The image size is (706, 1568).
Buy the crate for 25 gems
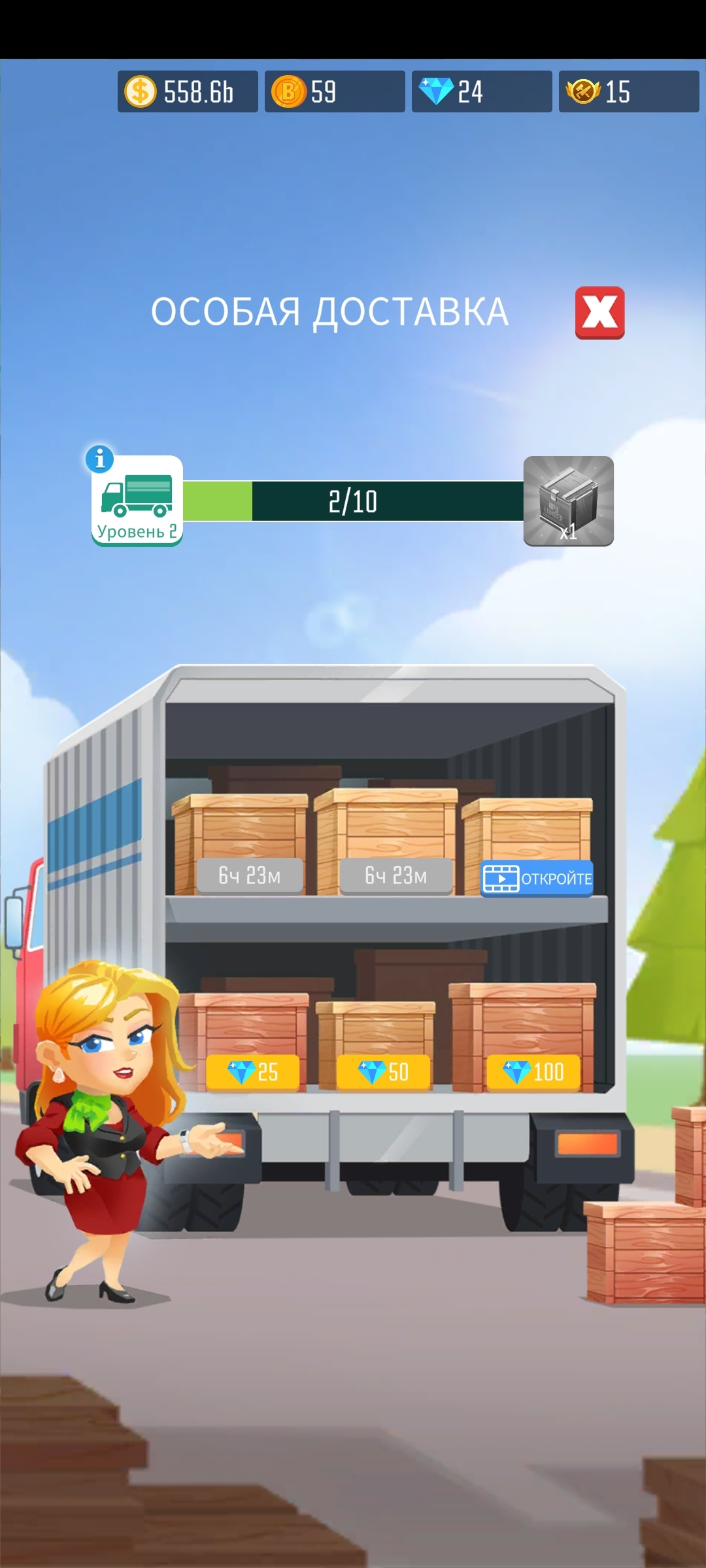(x=253, y=1072)
